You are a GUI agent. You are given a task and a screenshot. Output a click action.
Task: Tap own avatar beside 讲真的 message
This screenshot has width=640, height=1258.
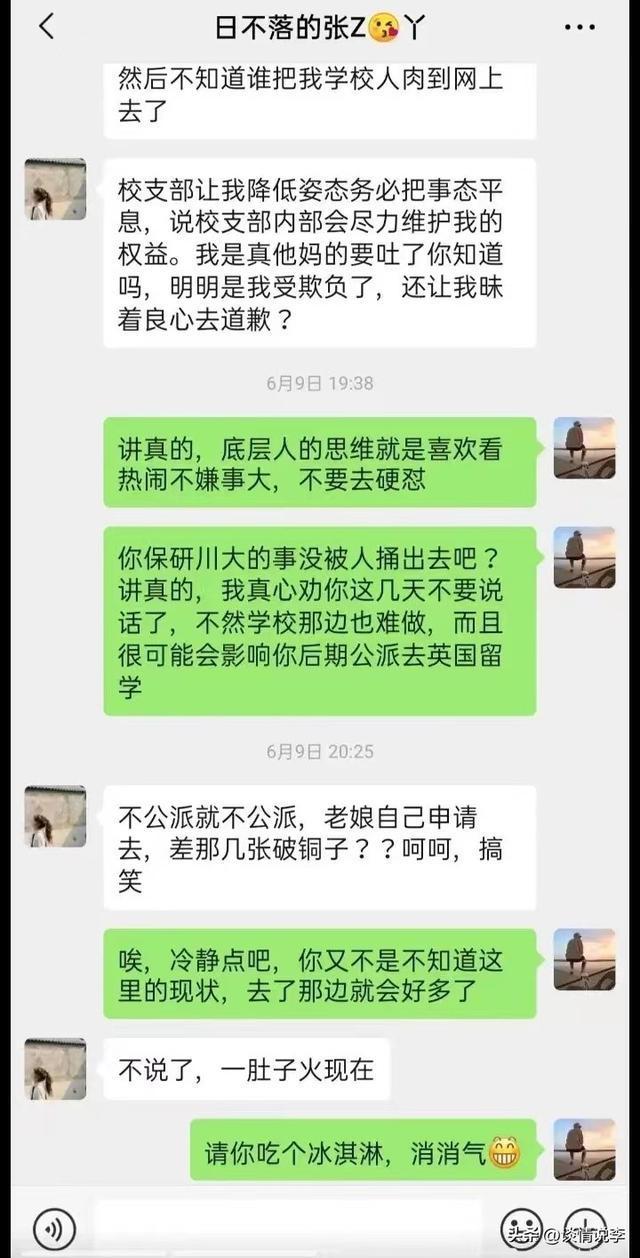coord(584,449)
